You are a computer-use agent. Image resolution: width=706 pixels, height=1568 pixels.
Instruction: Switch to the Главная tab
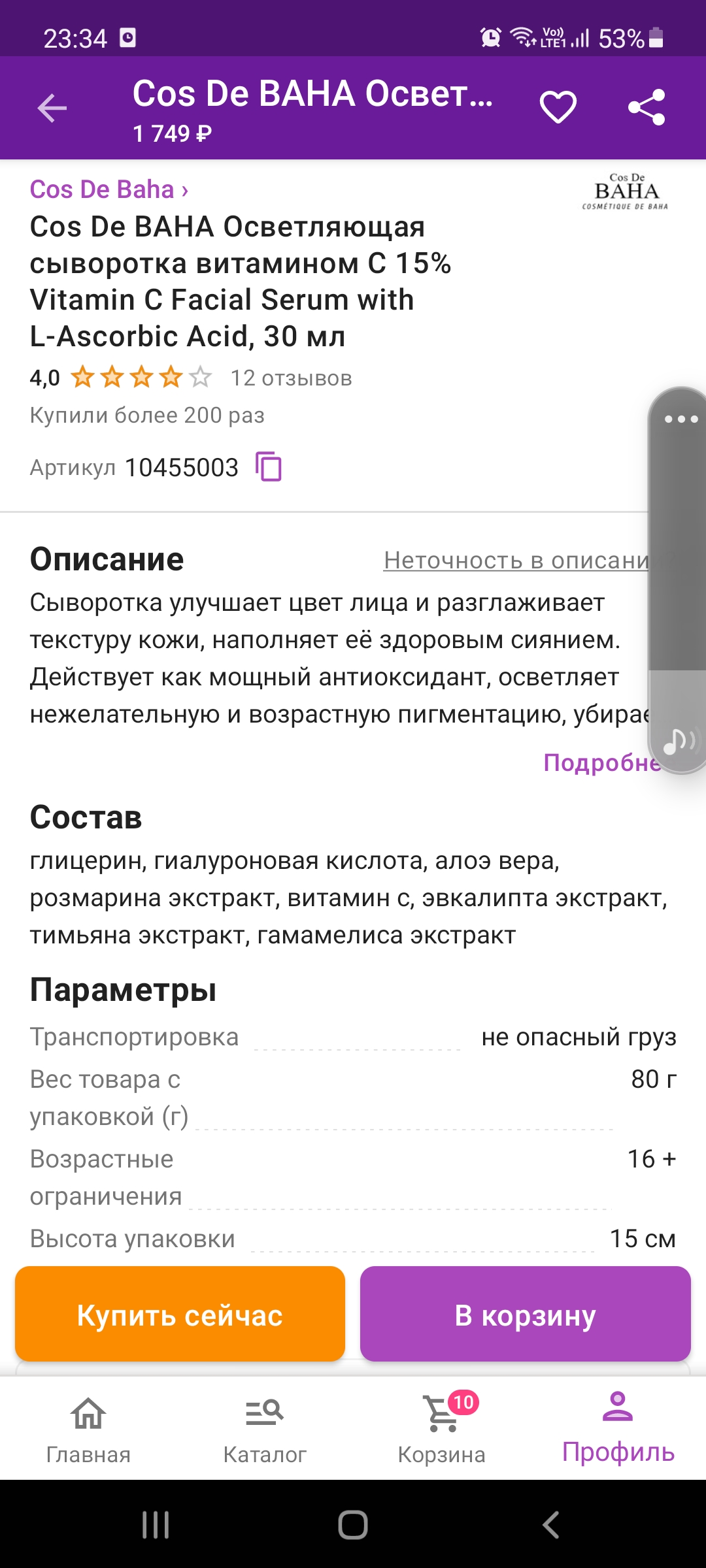click(x=88, y=1428)
